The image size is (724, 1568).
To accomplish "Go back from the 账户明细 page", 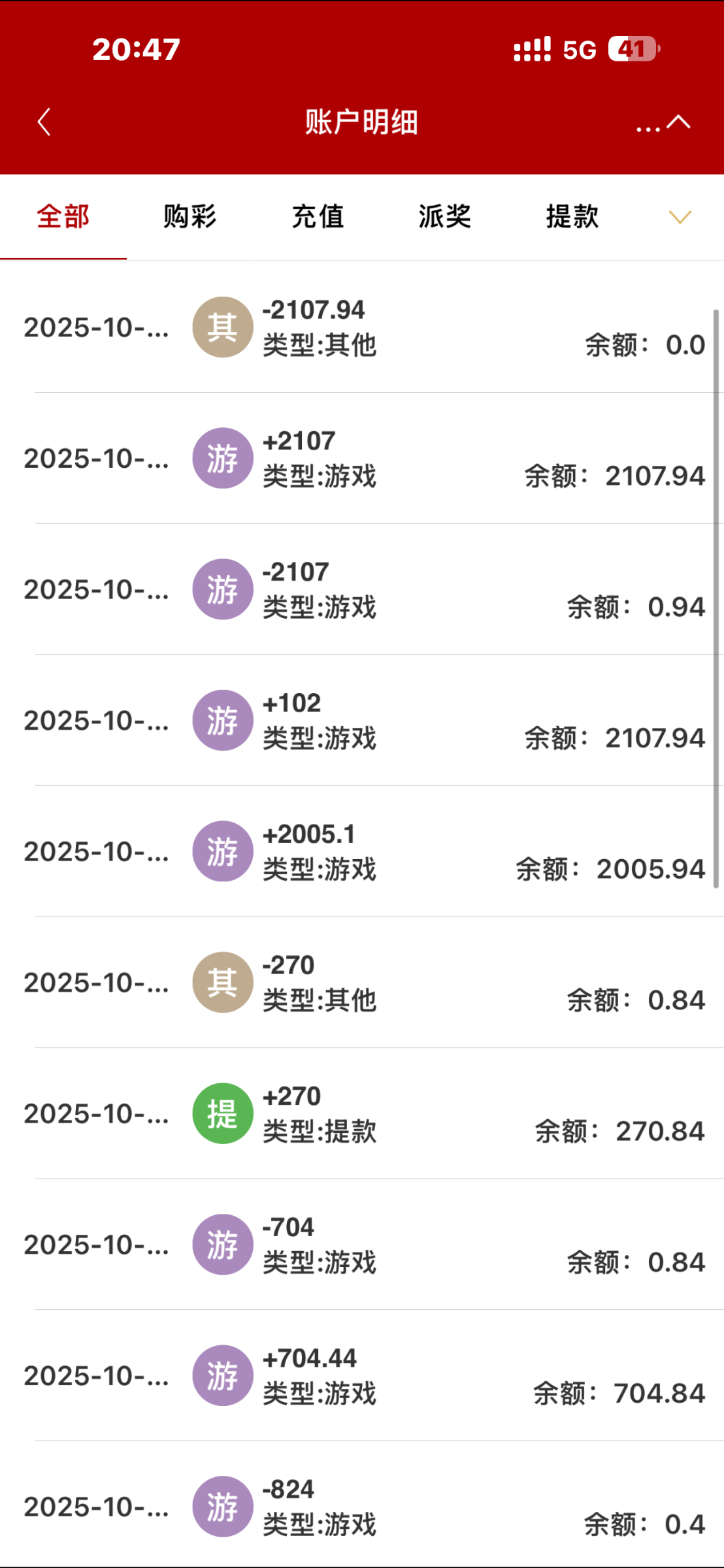I will coord(44,122).
